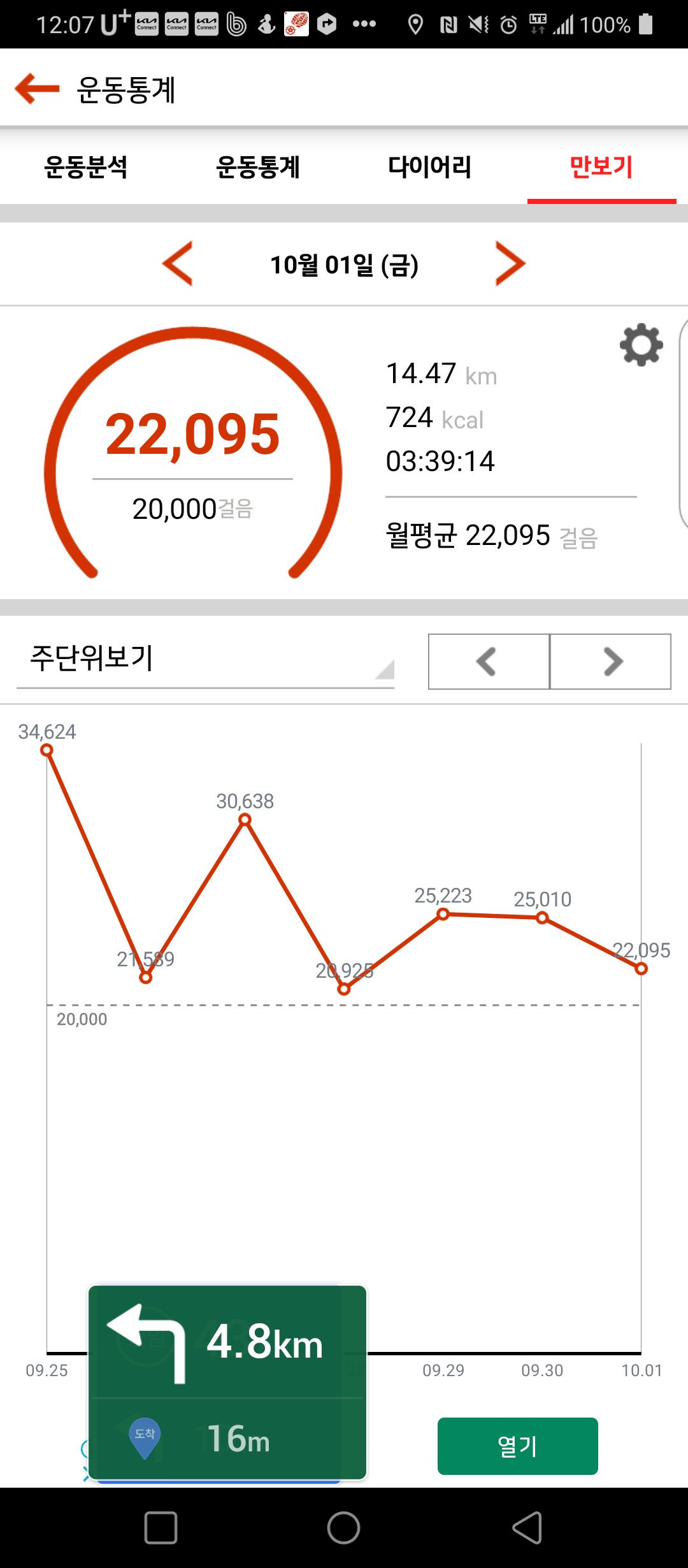Expand the 주단위보기 dropdown
The width and height of the screenshot is (688, 1568).
[x=205, y=659]
